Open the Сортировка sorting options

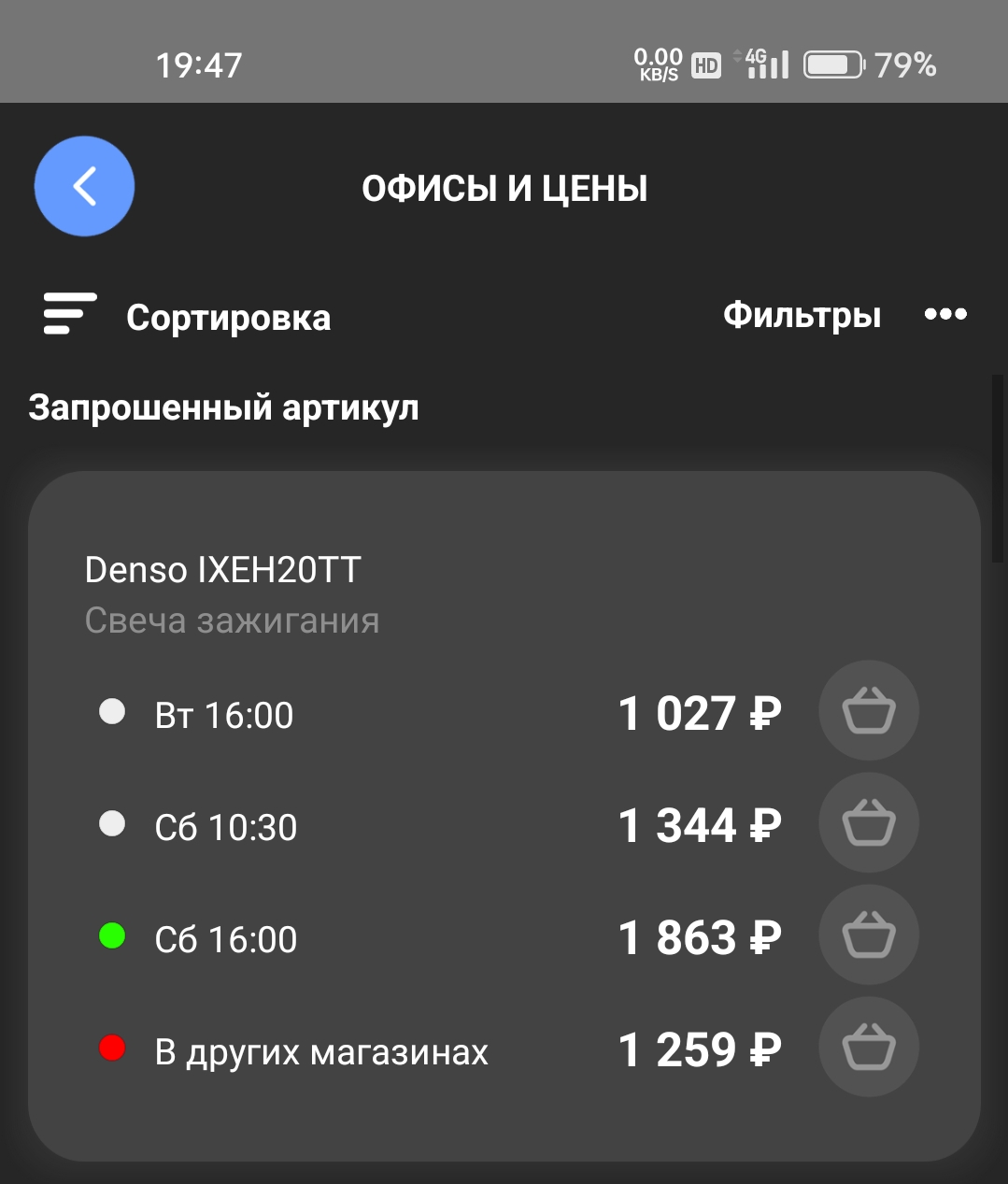click(x=187, y=316)
